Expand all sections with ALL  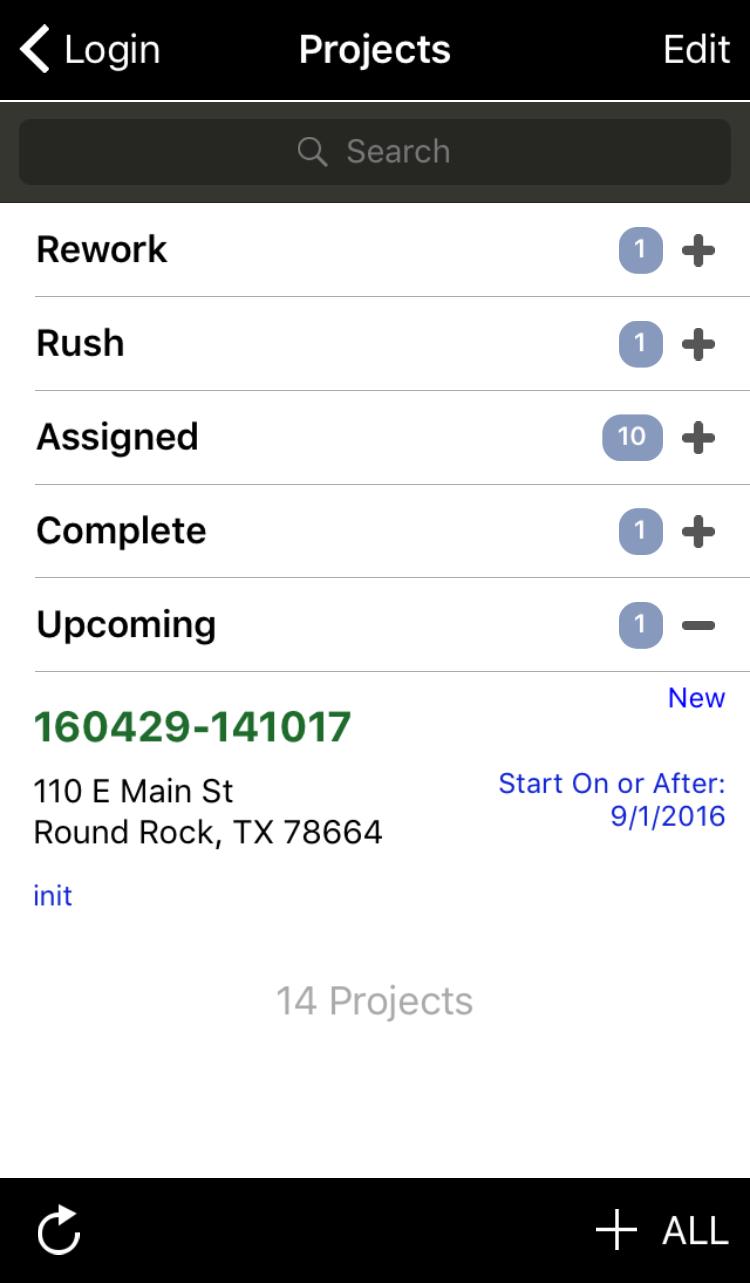(662, 1230)
